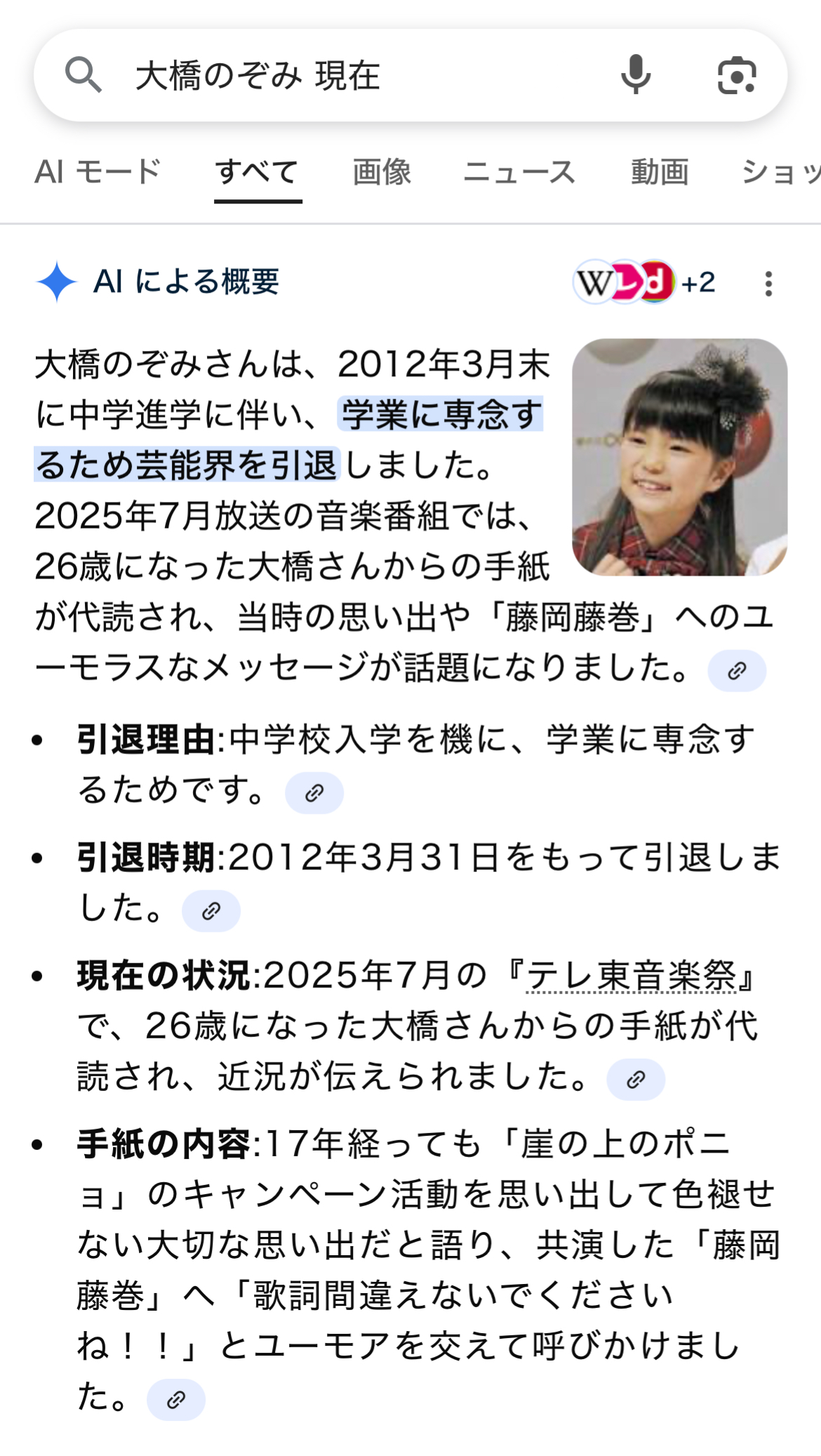Open camera image search
This screenshot has height=1456, width=821.
pos(736,75)
